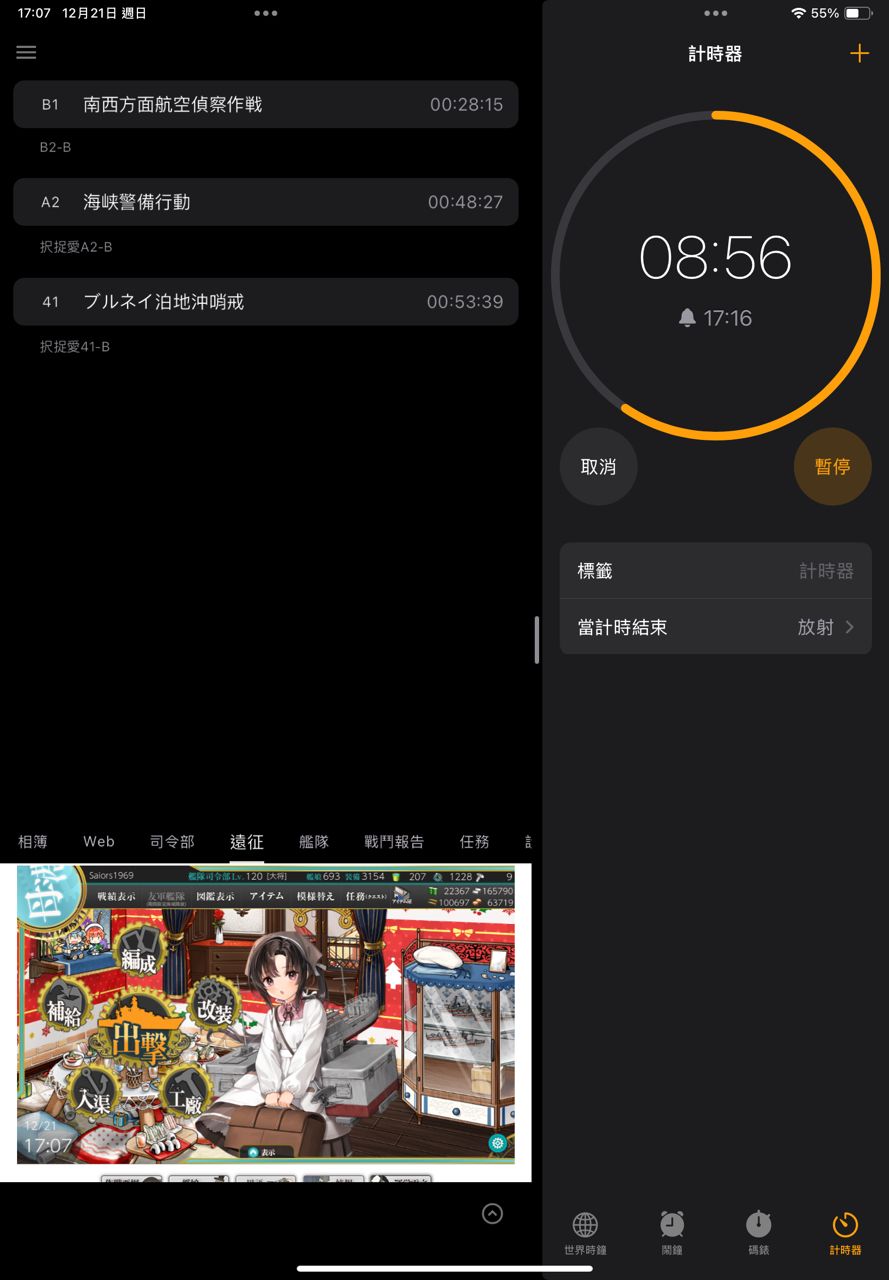Pause the timer with 暫停
The width and height of the screenshot is (889, 1280).
point(832,467)
